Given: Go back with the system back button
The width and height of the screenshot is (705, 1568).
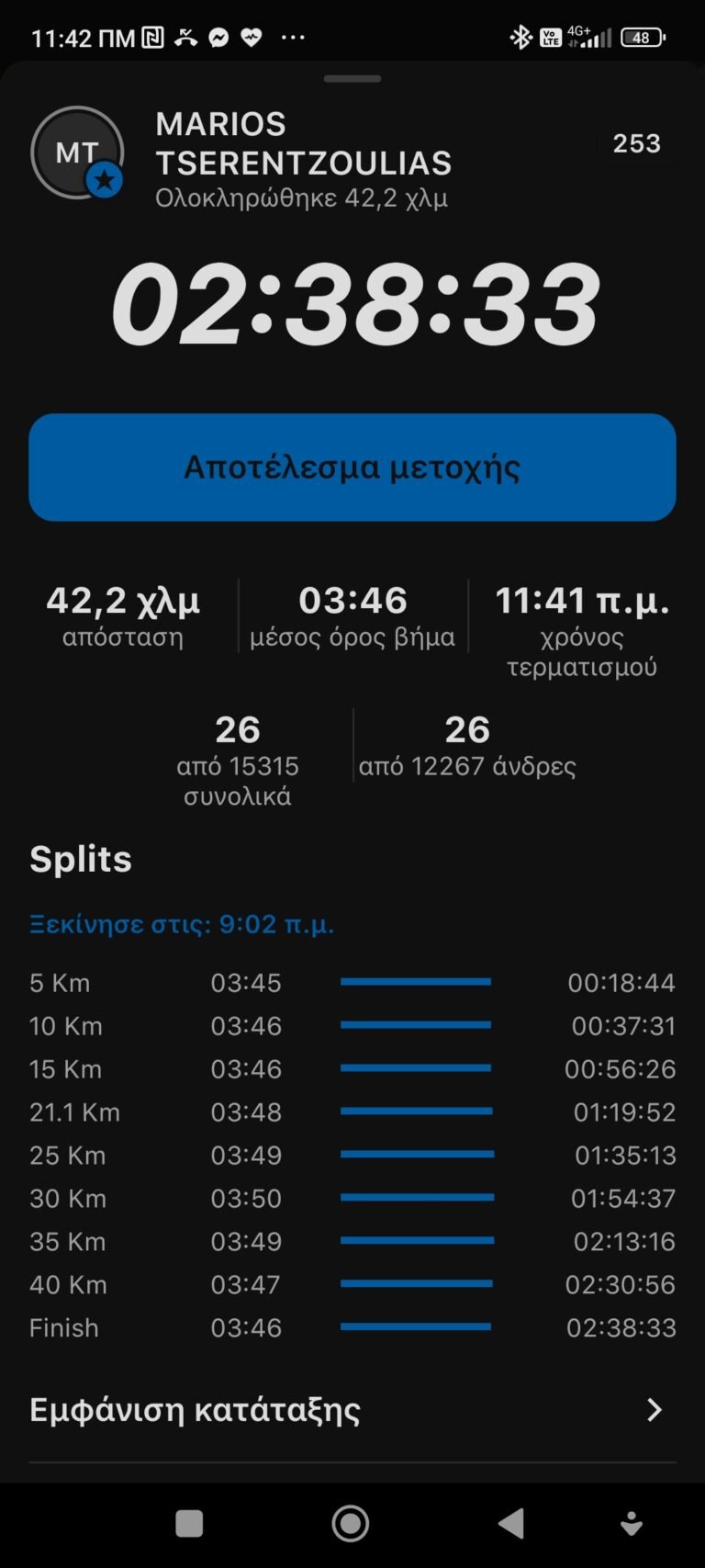Looking at the screenshot, I should pyautogui.click(x=511, y=1523).
